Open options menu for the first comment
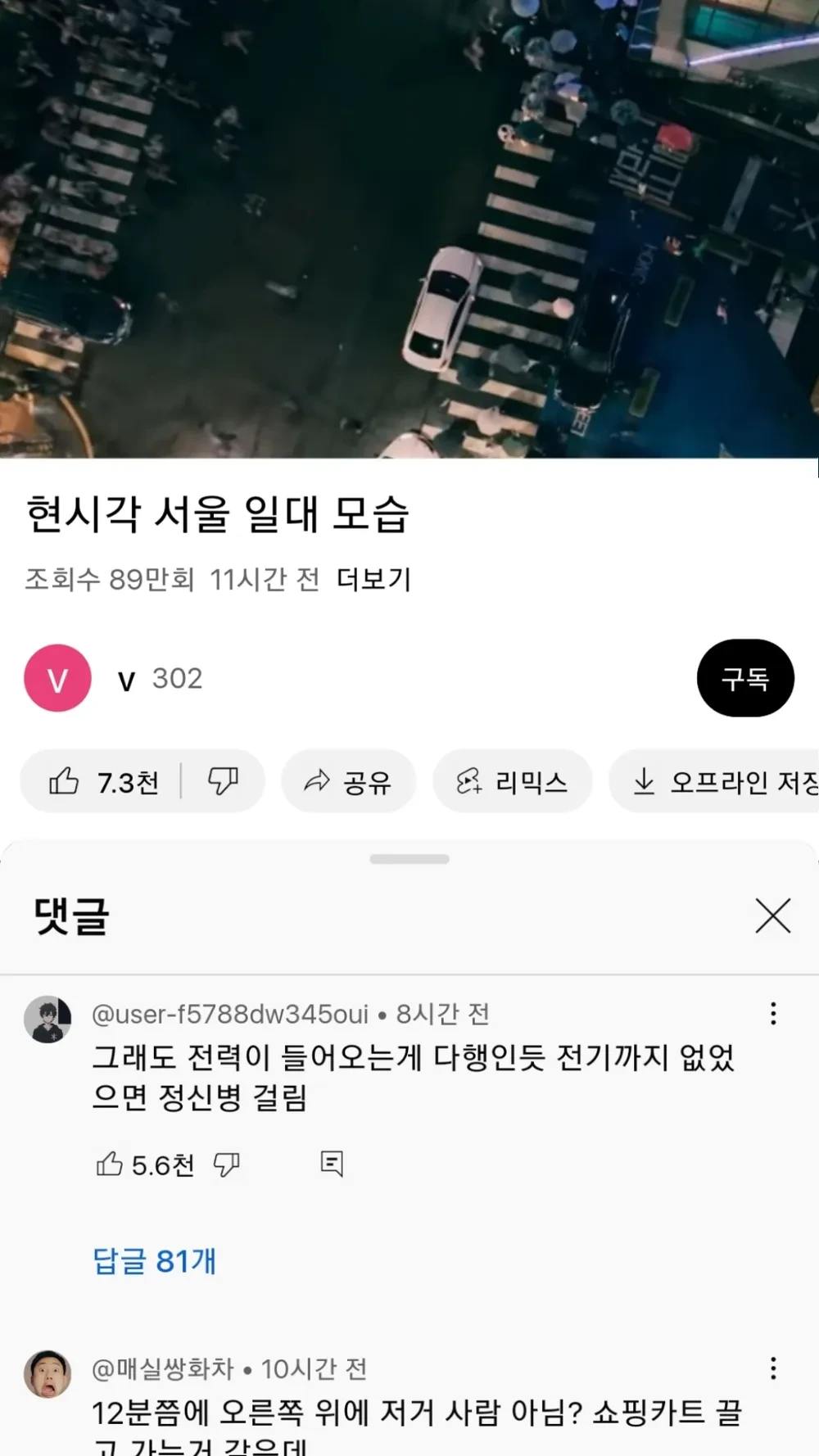Viewport: 819px width, 1456px height. click(x=772, y=1014)
